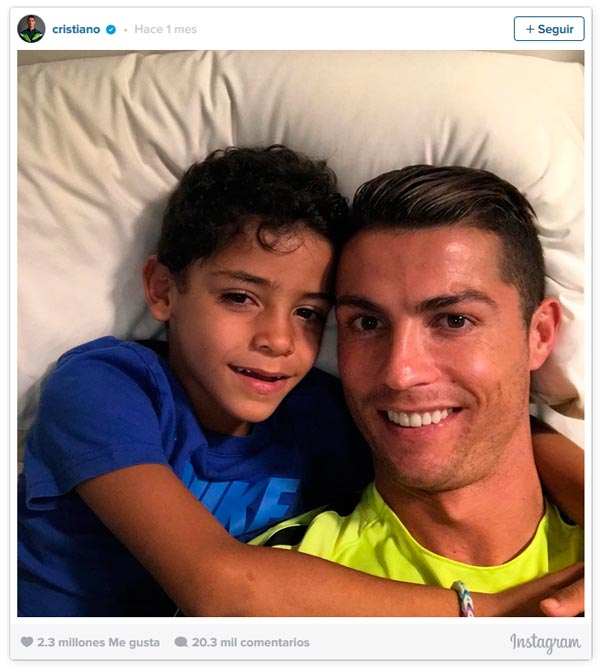Open the cristiano username link
Screen dimensions: 600x668
point(76,29)
